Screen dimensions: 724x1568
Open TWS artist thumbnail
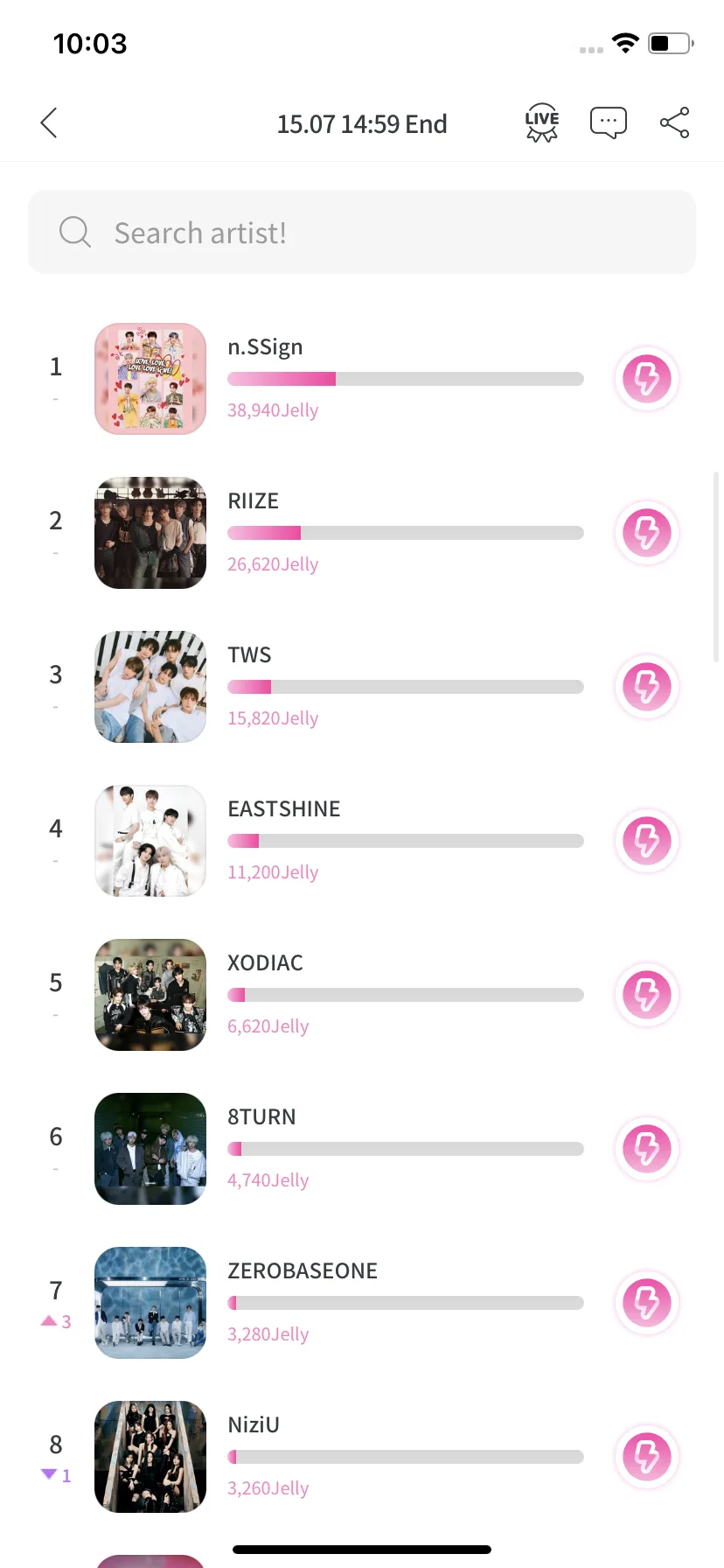(150, 687)
